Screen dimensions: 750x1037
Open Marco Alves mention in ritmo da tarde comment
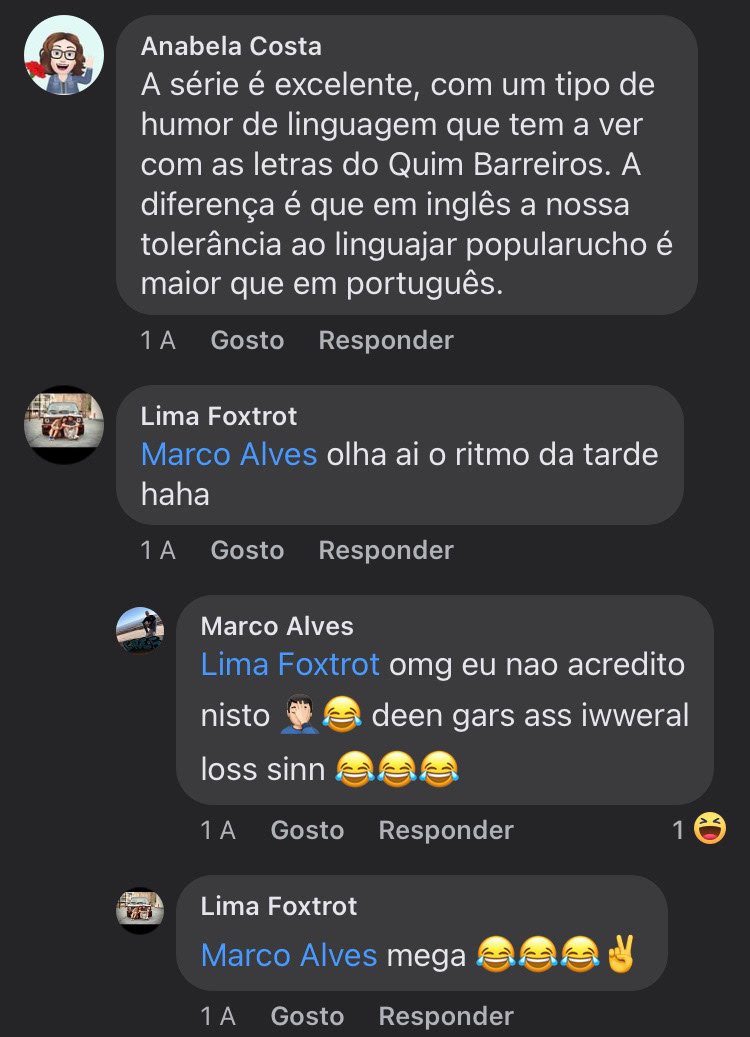point(229,455)
